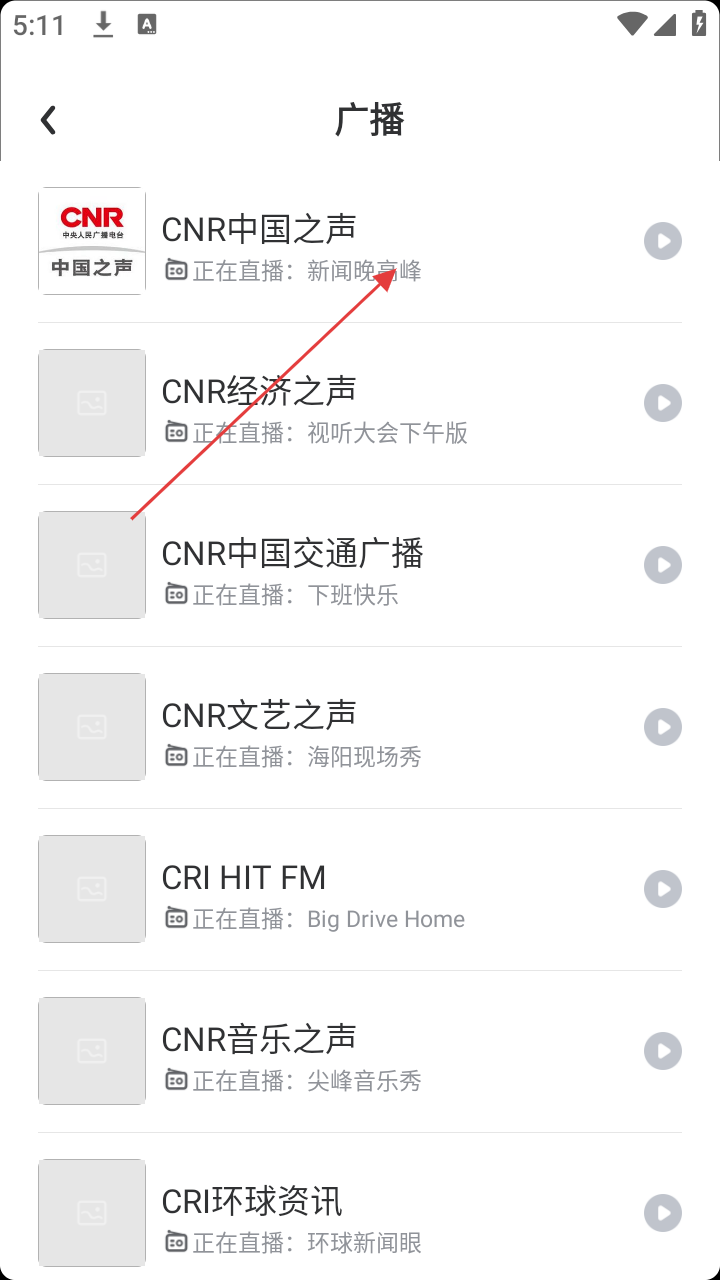The height and width of the screenshot is (1280, 720).
Task: Start playing CNR经济之声
Action: pos(662,403)
